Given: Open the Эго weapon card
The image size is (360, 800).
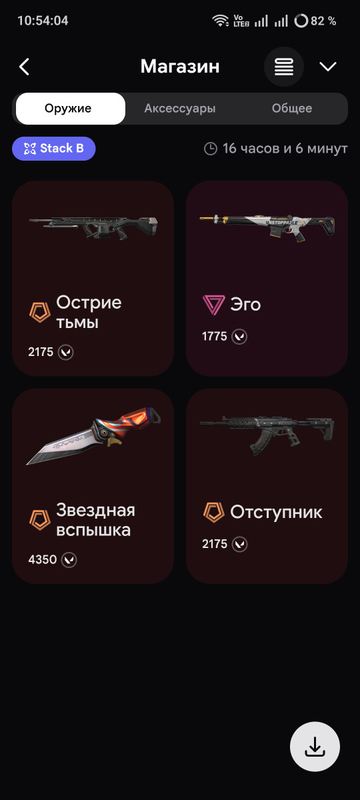Looking at the screenshot, I should pos(267,278).
